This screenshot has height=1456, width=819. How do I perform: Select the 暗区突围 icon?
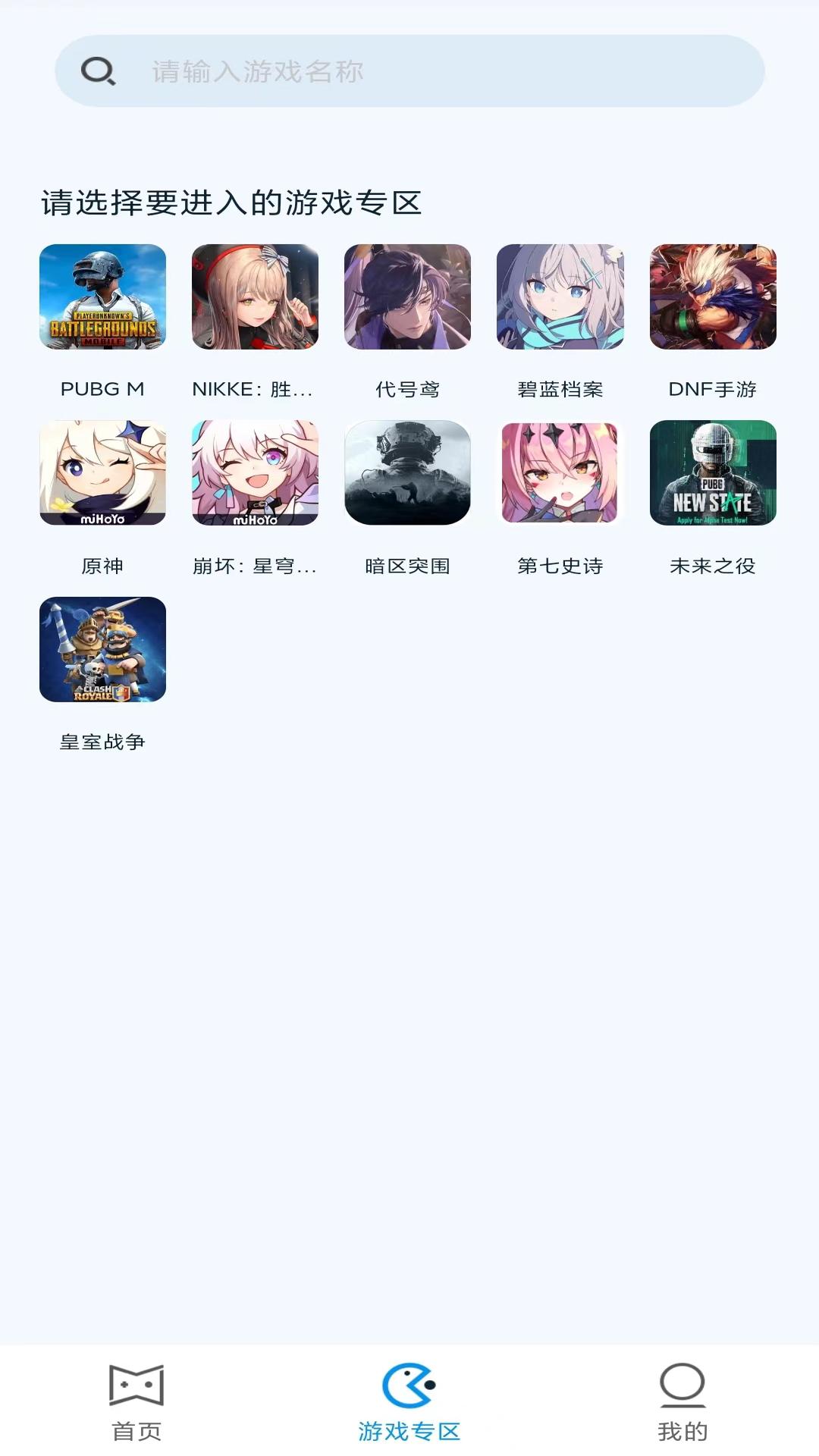coord(407,474)
